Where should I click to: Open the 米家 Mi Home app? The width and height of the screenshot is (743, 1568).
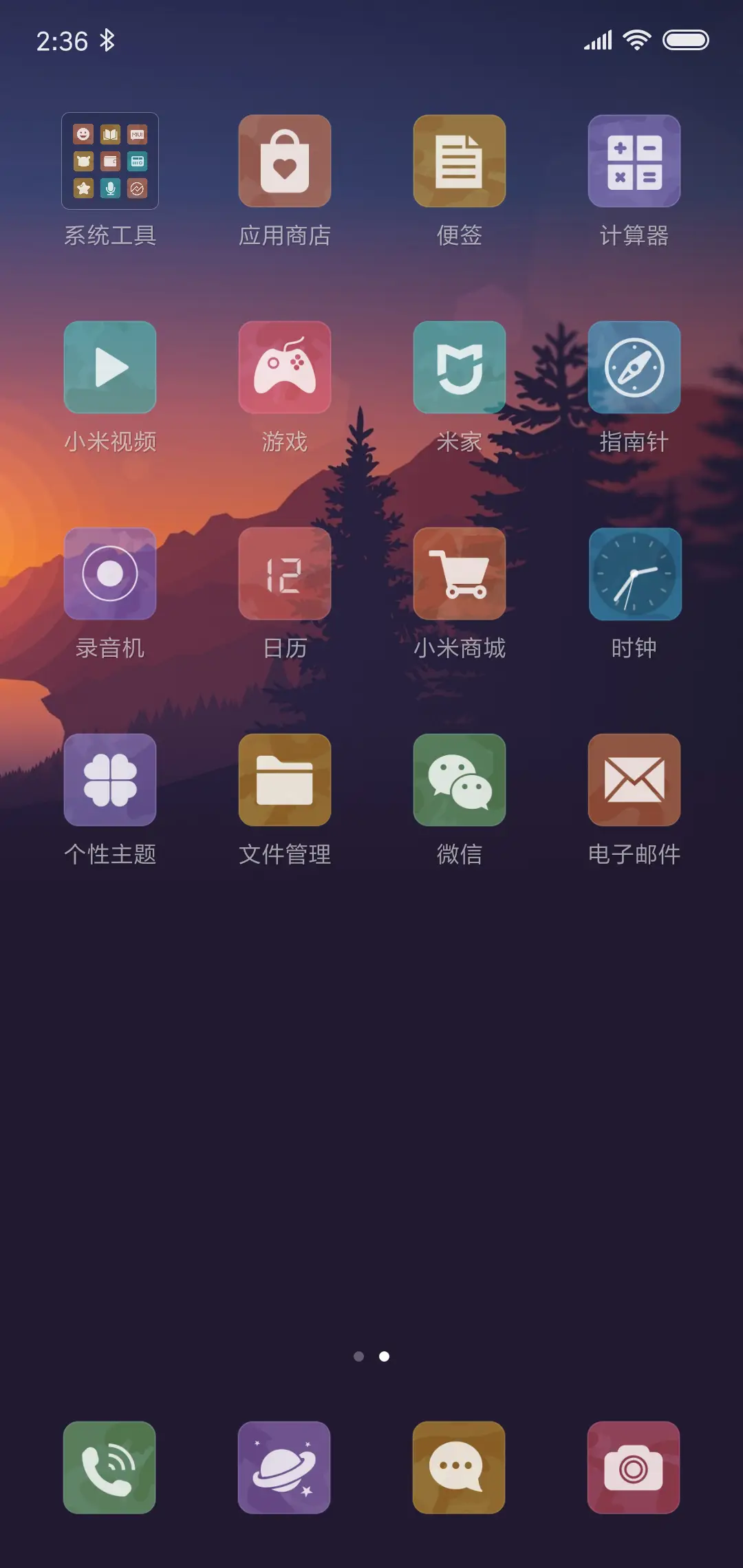click(460, 367)
